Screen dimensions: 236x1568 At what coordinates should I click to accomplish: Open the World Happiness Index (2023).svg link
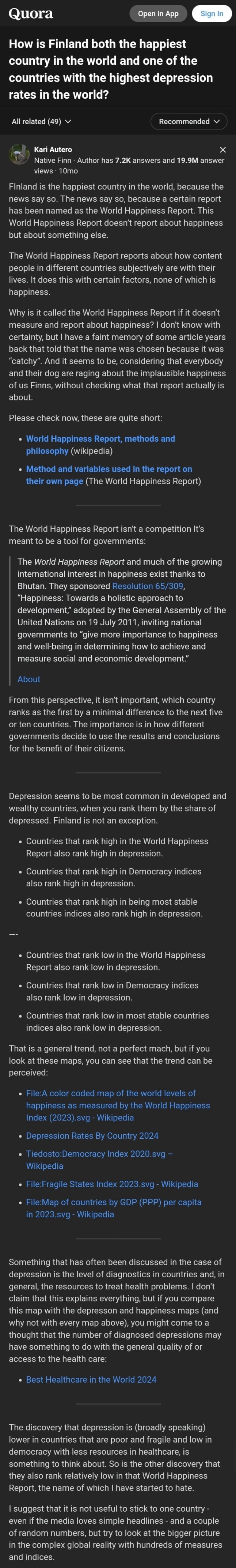click(118, 1105)
